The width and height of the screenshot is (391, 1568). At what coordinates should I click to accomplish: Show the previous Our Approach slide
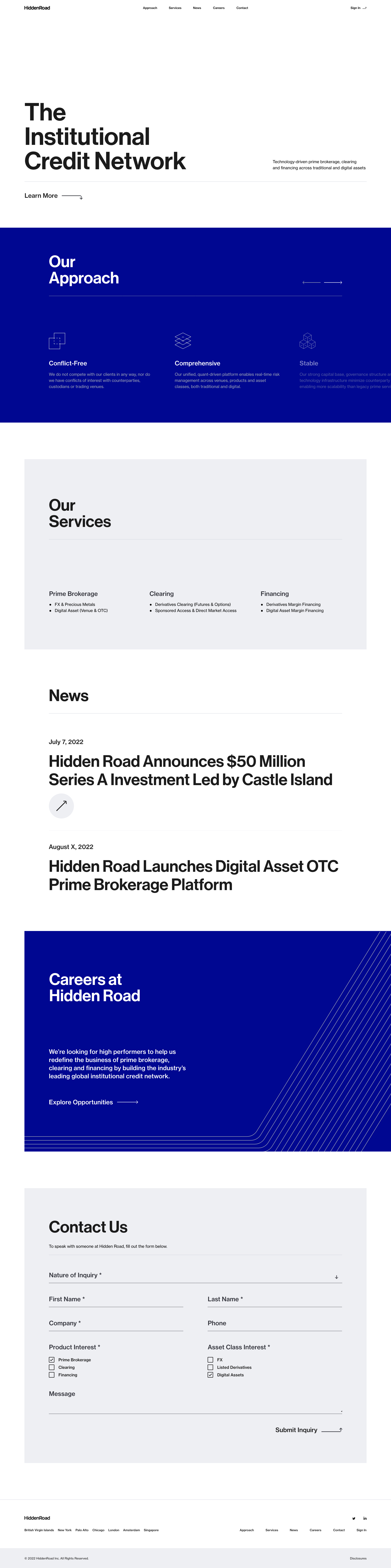point(311,282)
